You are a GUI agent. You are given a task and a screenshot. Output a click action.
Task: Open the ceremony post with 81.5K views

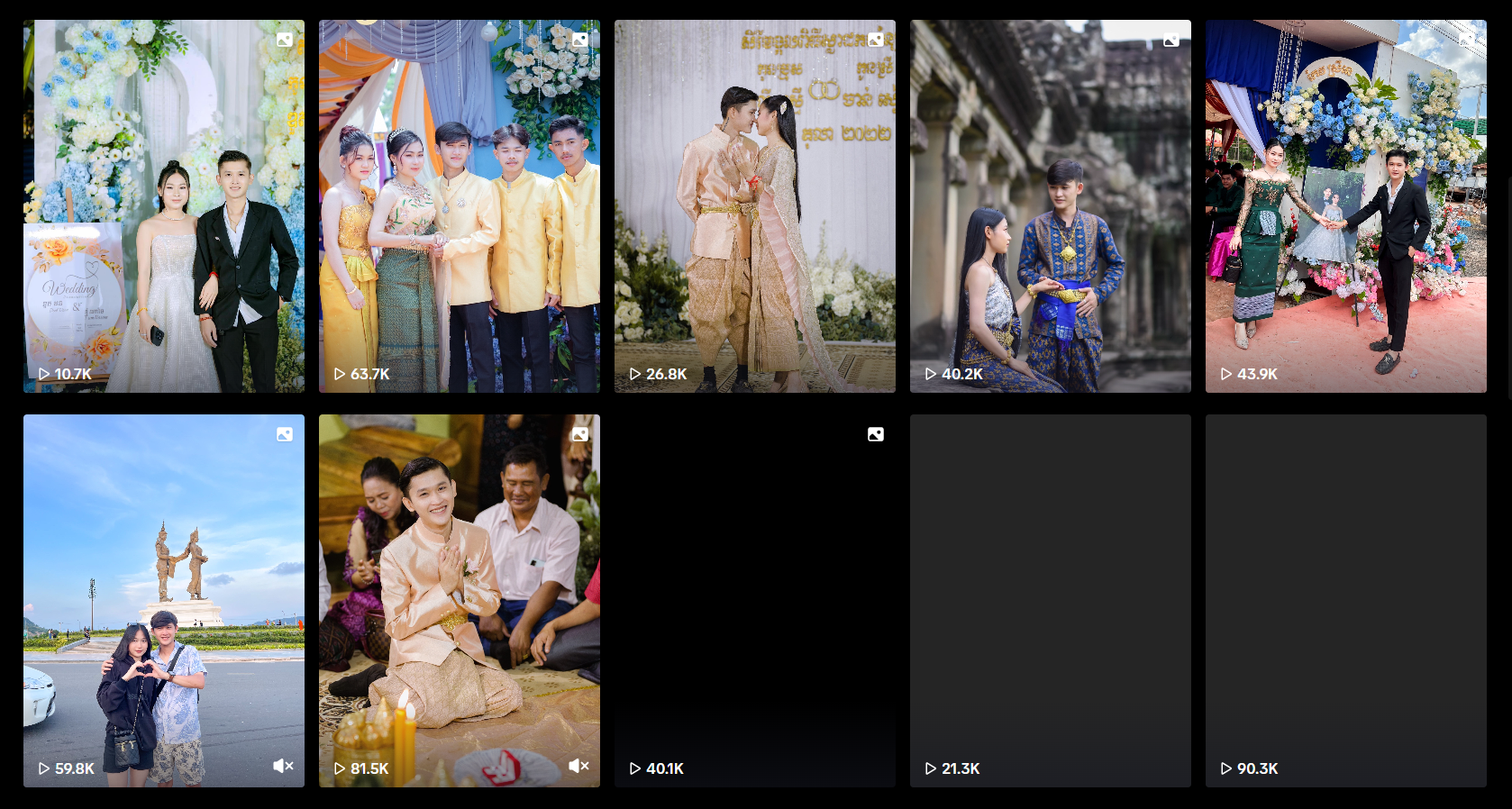pos(459,600)
